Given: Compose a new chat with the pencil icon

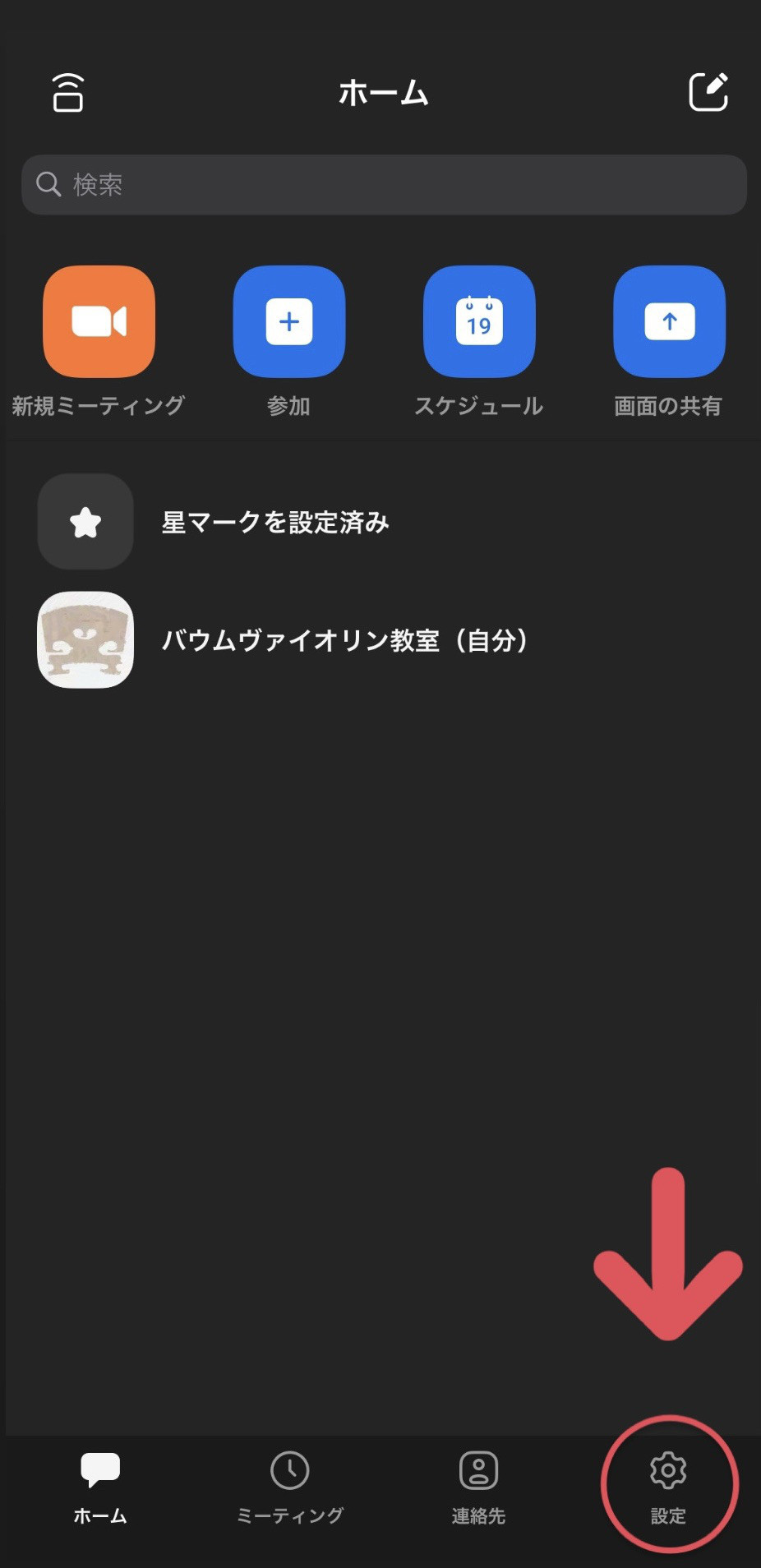Looking at the screenshot, I should pos(708,92).
